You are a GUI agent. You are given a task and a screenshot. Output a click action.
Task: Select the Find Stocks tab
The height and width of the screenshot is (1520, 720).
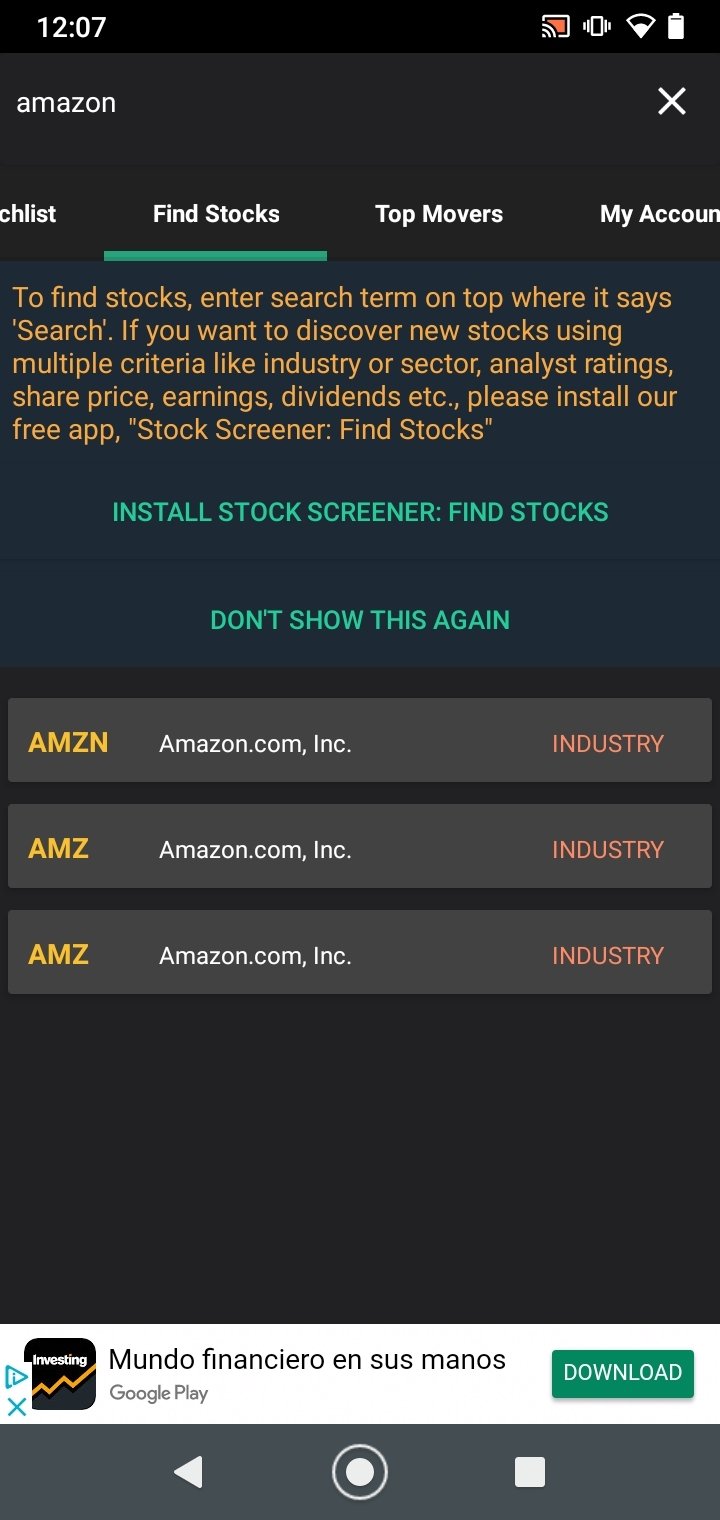pyautogui.click(x=216, y=214)
